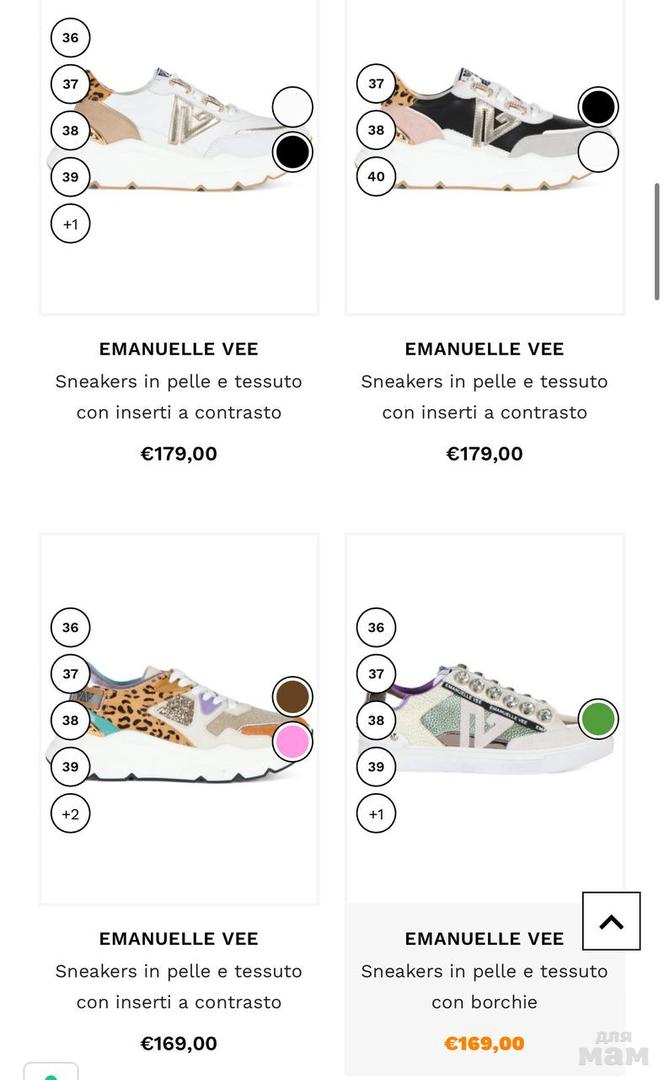Open the Sneakers con borchie product

click(x=484, y=986)
